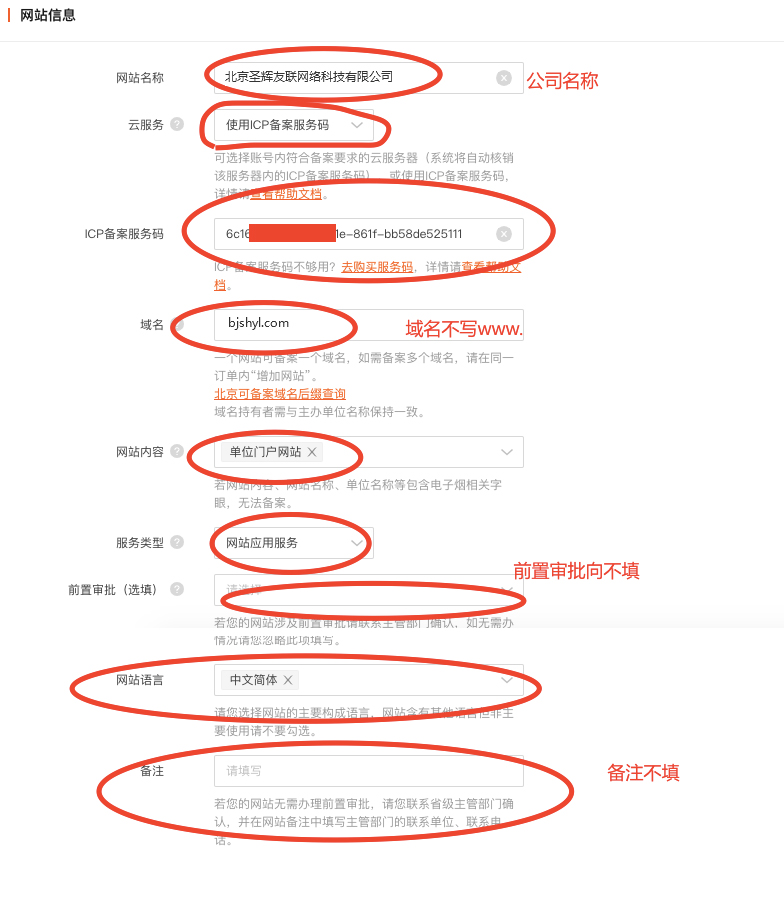Tap the ICP备案服务码 input field
The height and width of the screenshot is (902, 784).
[350, 234]
